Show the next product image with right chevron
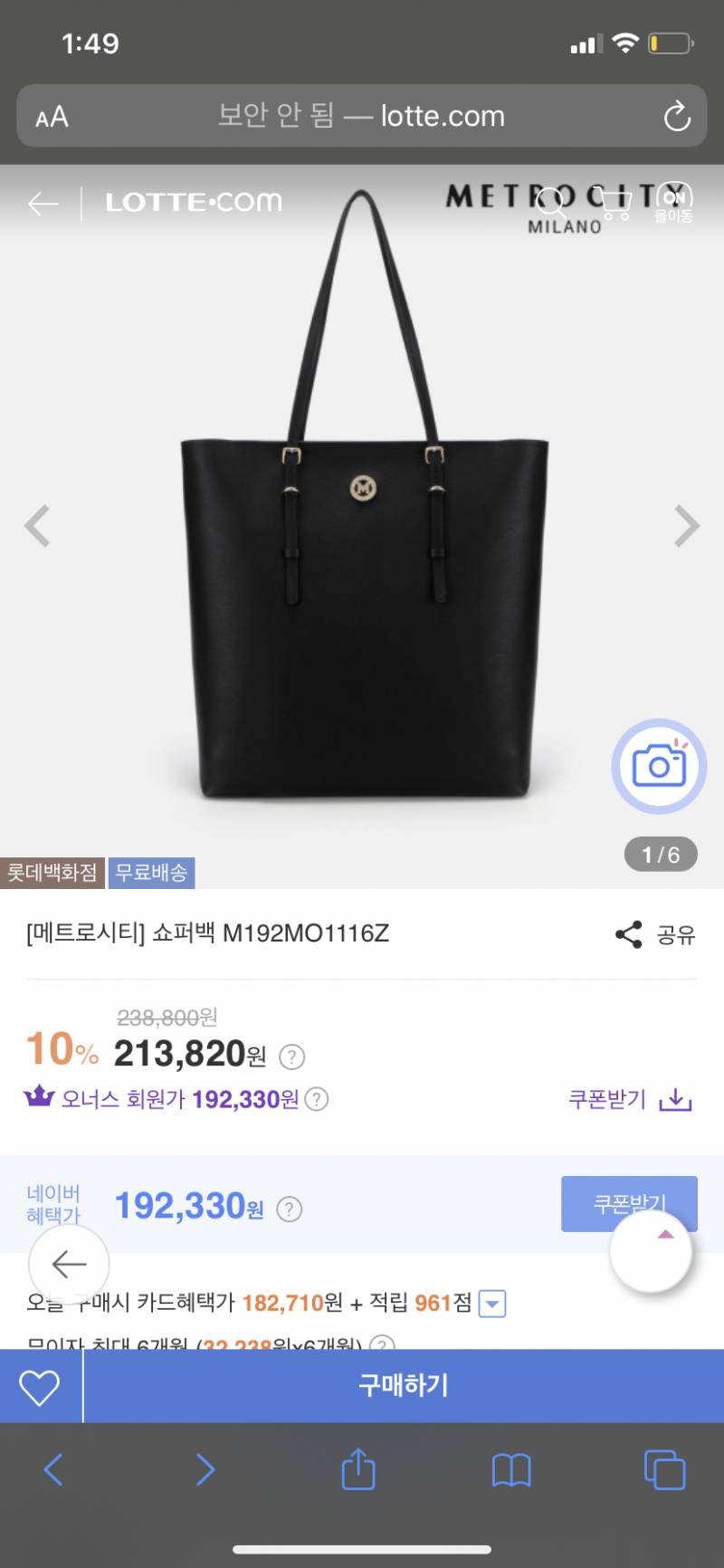724x1568 pixels. [x=686, y=526]
